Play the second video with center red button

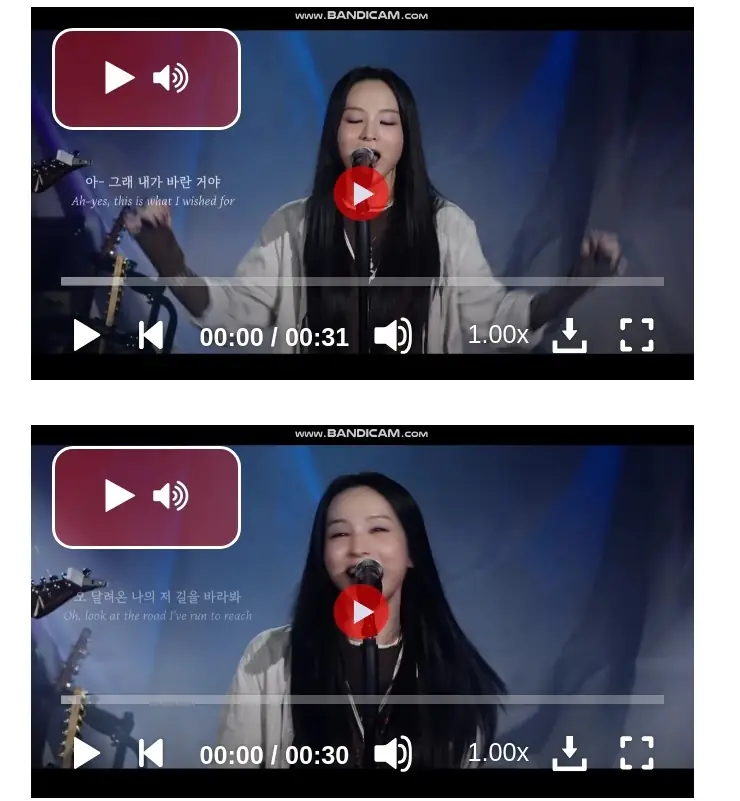[x=361, y=612]
